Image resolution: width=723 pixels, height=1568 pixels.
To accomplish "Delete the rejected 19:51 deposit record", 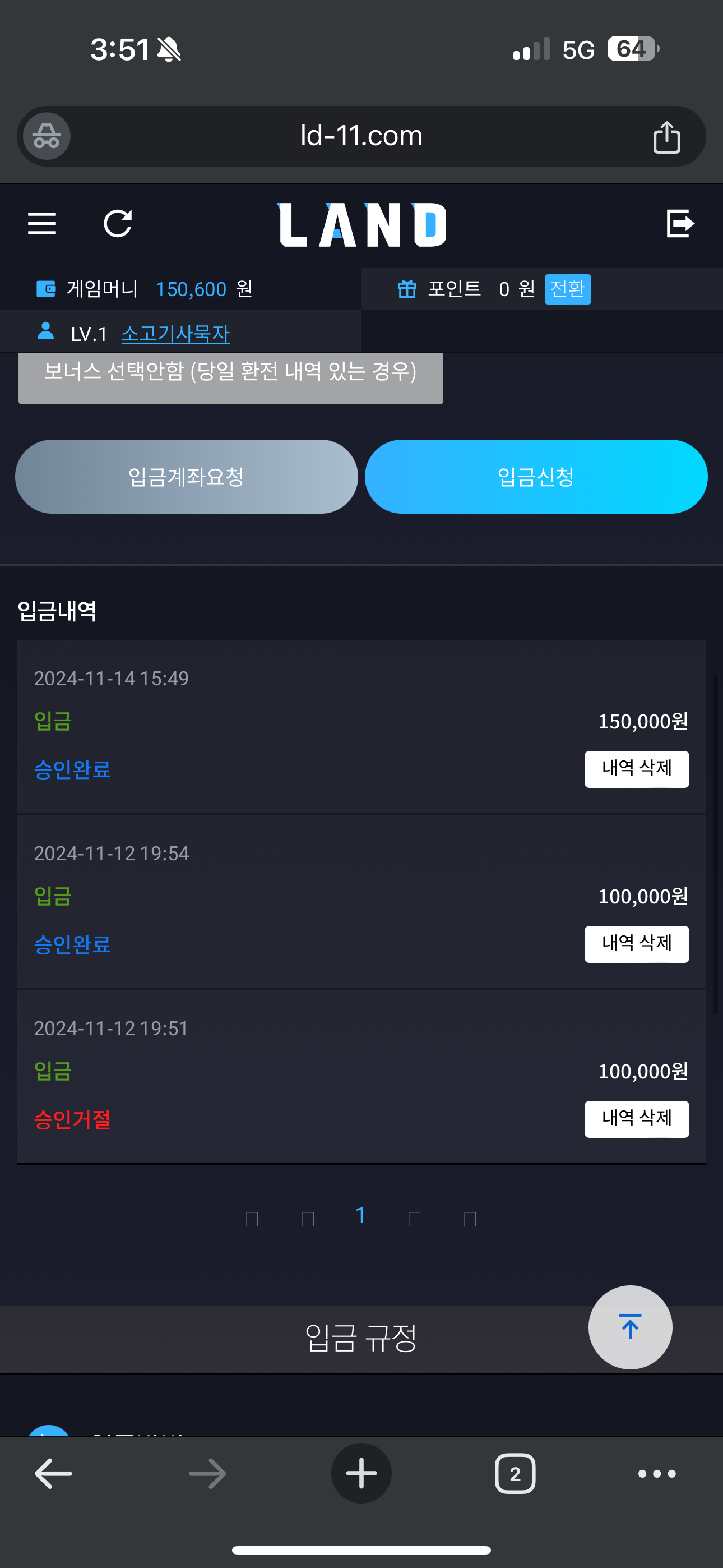I will point(637,1119).
